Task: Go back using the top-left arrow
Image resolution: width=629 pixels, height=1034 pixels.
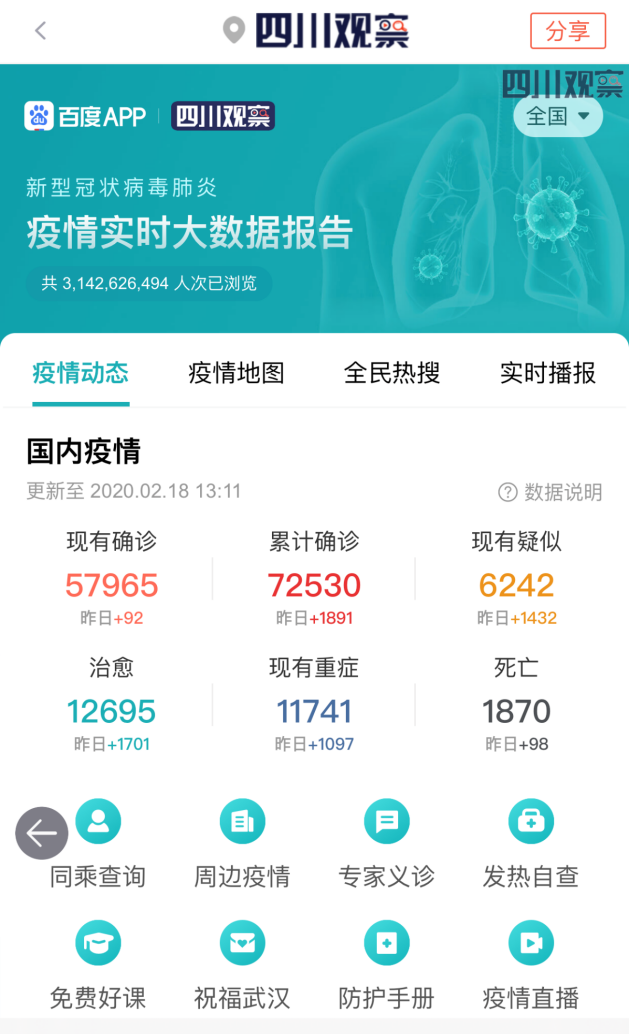Action: pyautogui.click(x=40, y=31)
